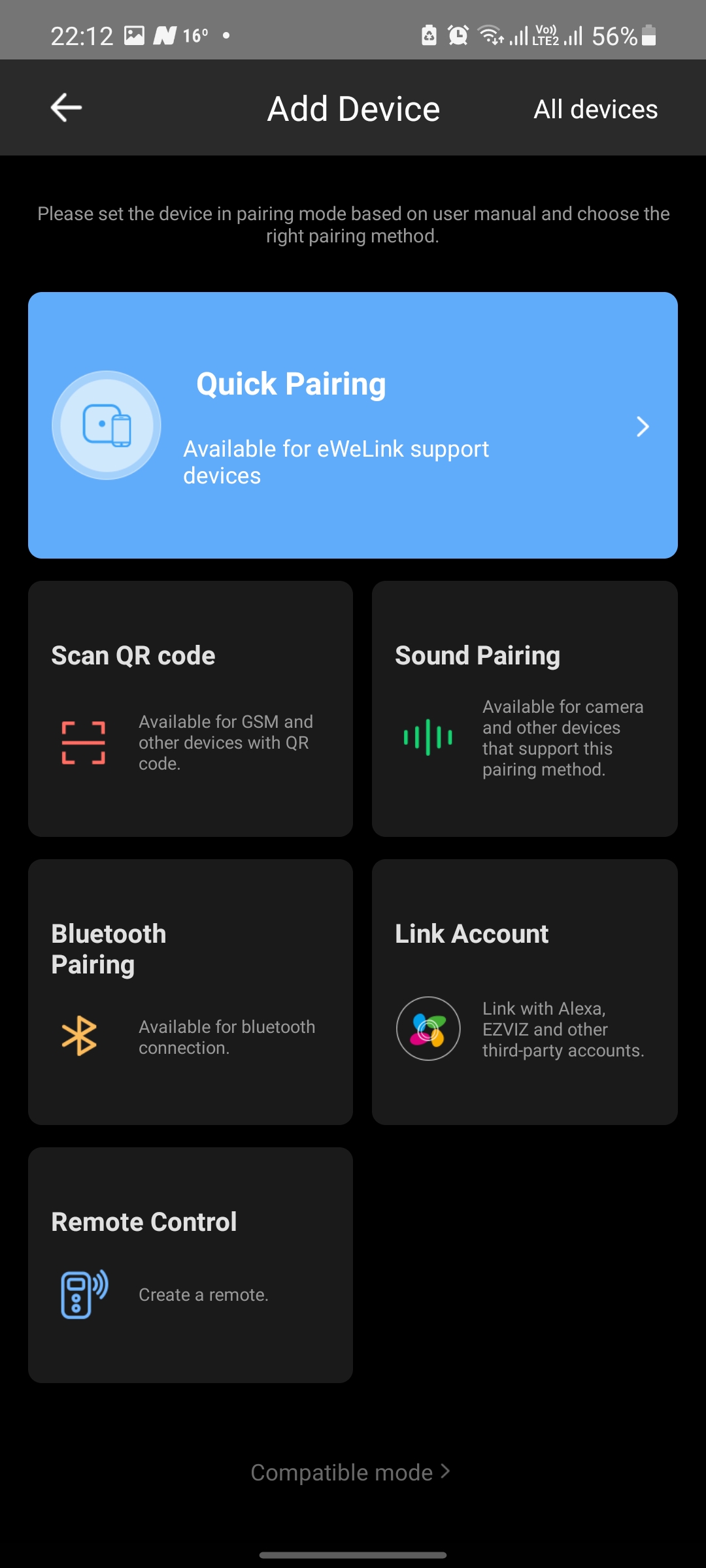
Task: Open All devices list
Action: pos(595,109)
